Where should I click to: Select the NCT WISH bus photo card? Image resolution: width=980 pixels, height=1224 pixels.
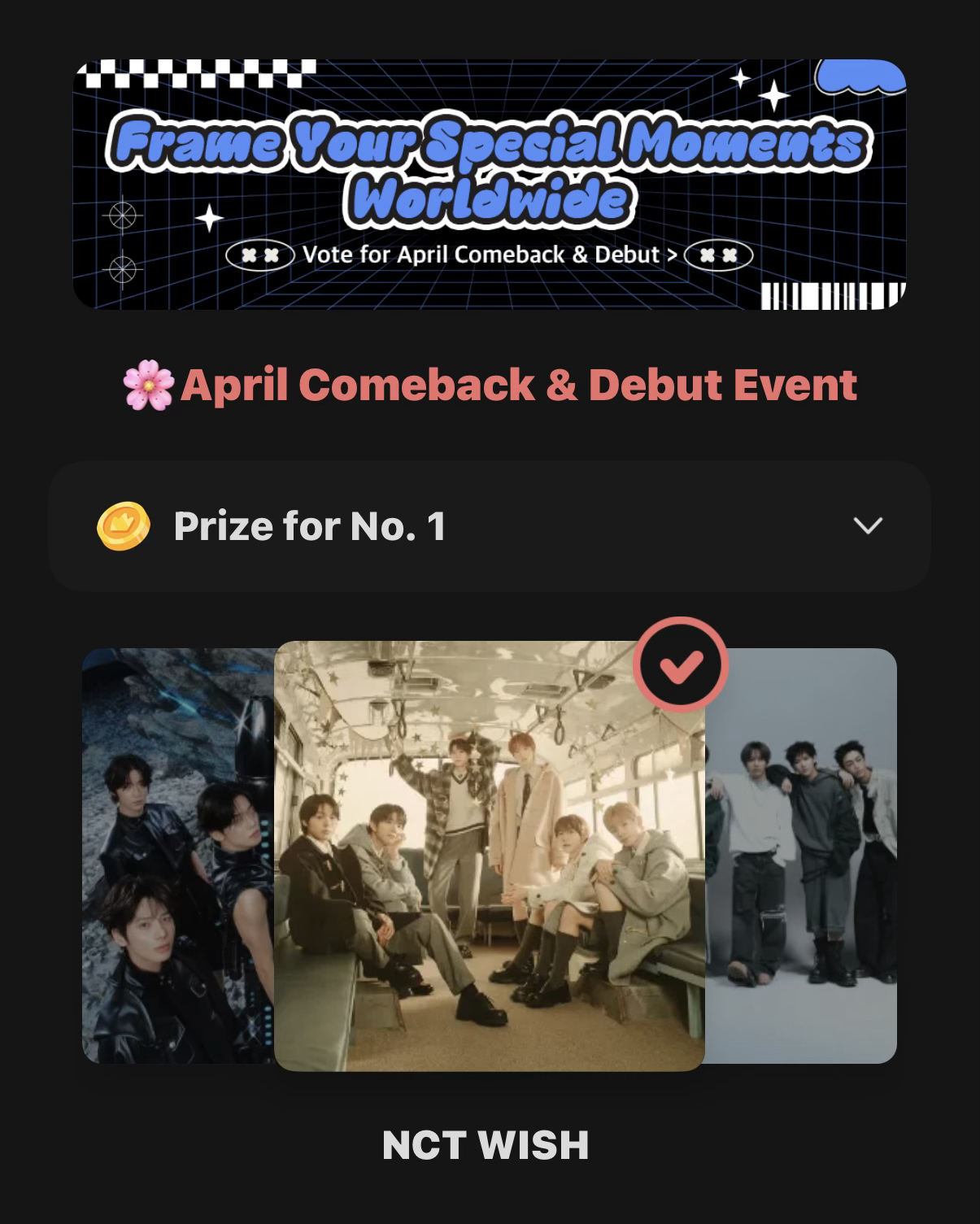point(489,856)
